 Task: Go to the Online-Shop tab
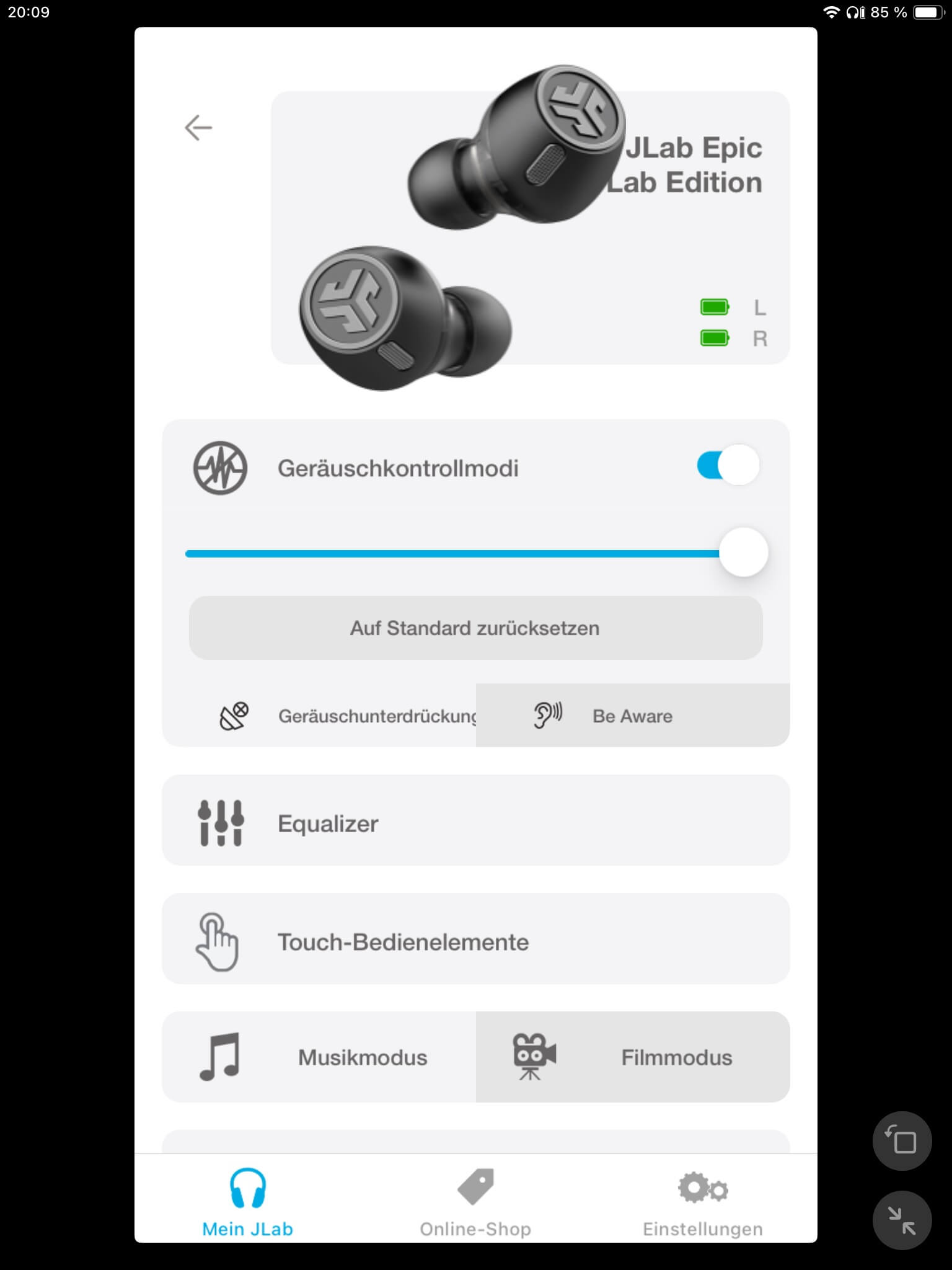tap(475, 1203)
